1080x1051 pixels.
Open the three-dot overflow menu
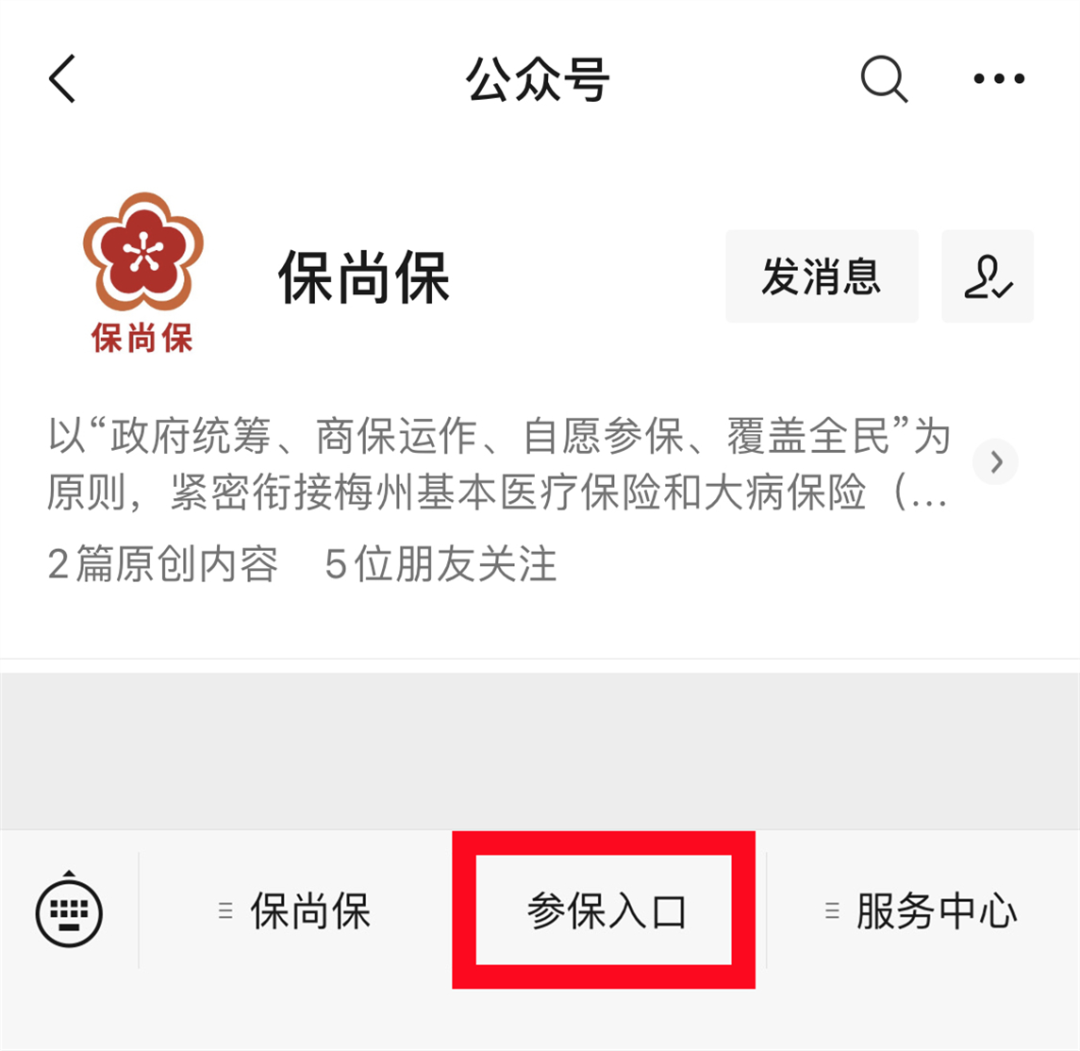(x=999, y=79)
